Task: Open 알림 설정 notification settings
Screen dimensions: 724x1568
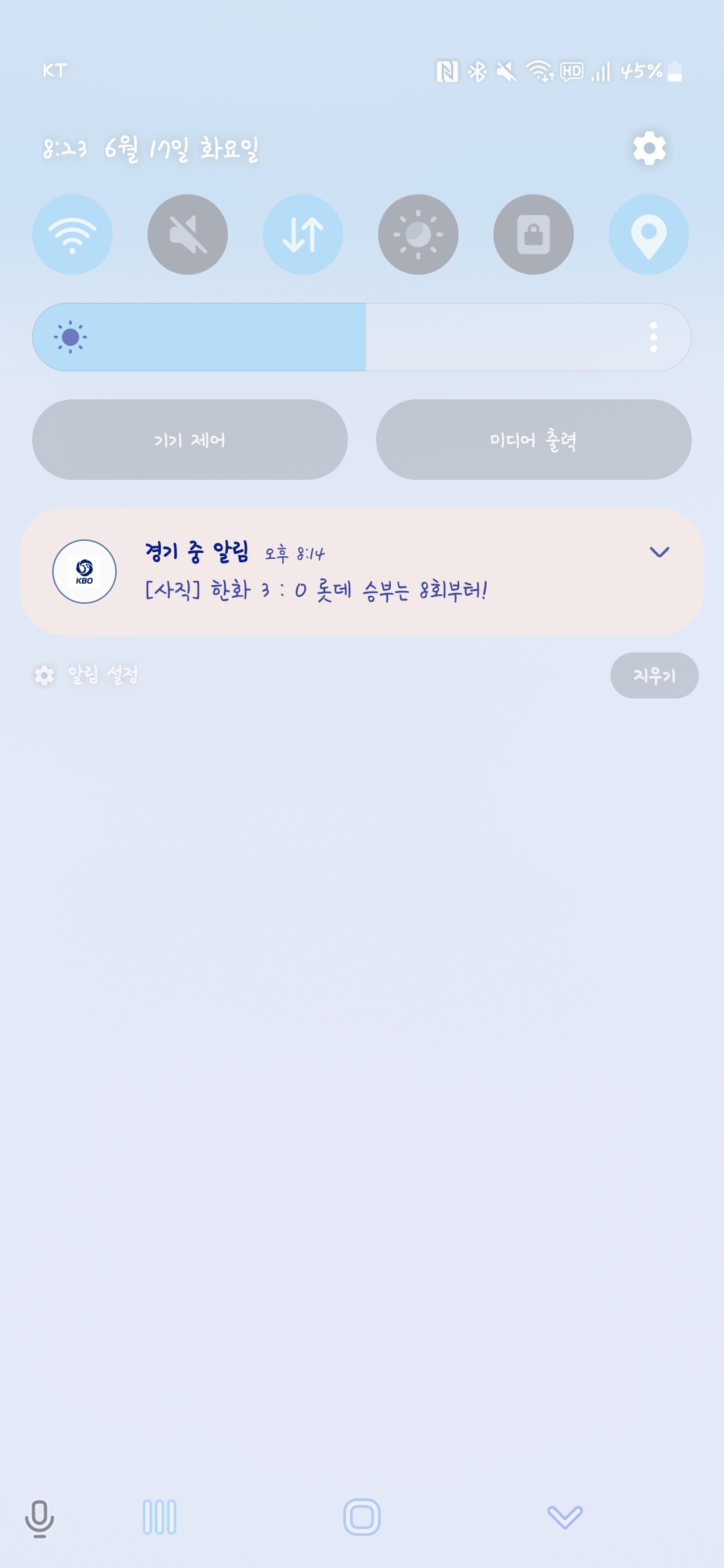Action: [86, 675]
